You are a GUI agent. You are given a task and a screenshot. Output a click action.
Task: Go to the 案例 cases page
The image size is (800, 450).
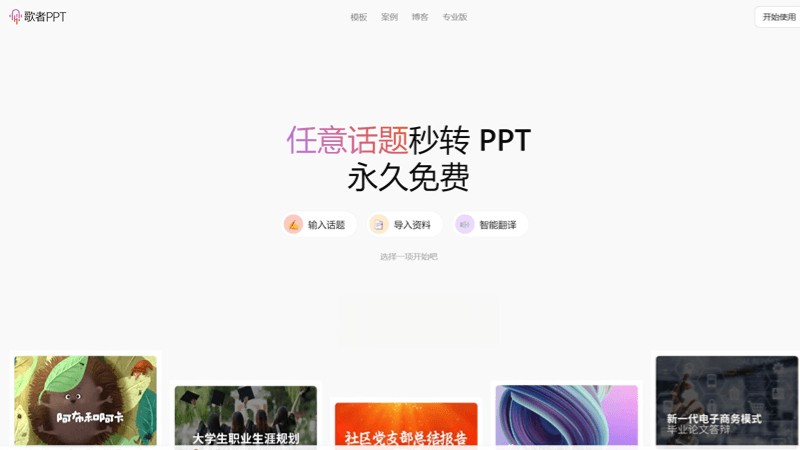click(x=389, y=17)
